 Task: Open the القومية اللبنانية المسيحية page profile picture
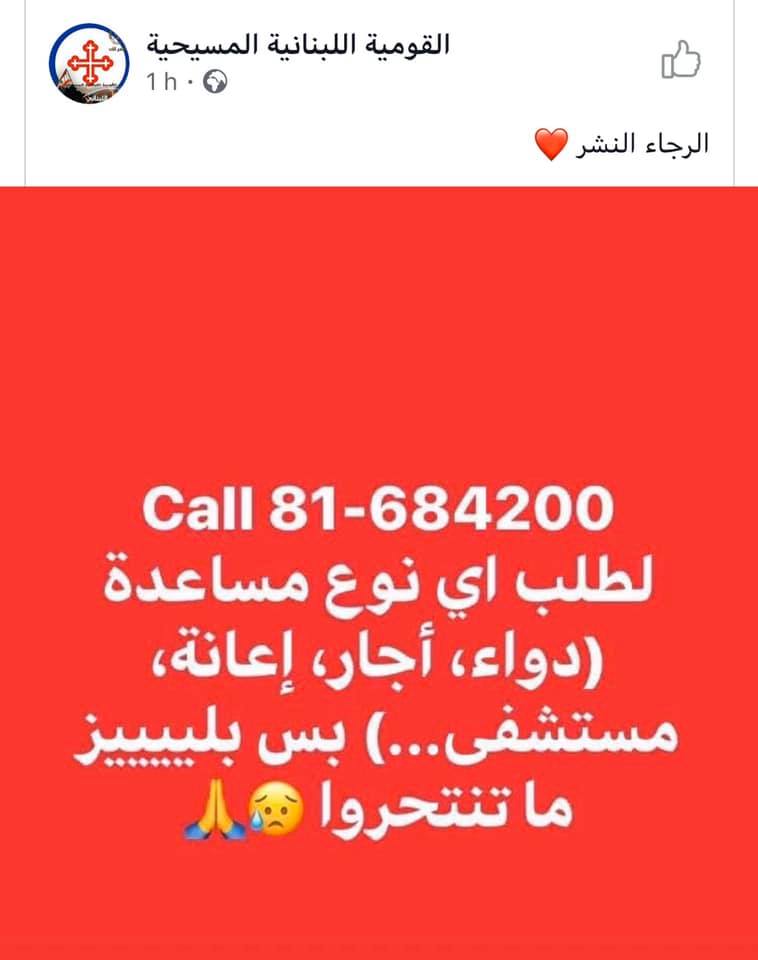point(87,62)
